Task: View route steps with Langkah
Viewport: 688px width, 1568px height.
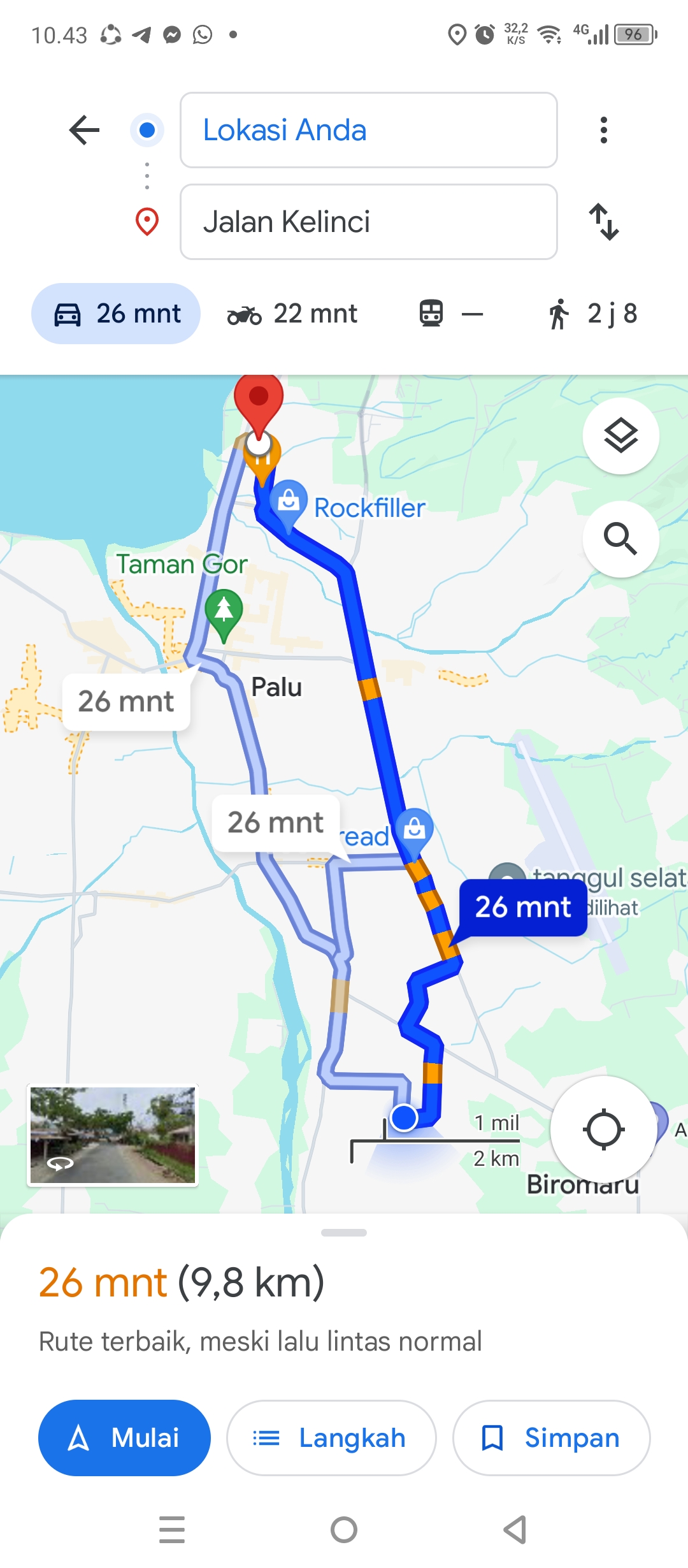Action: (x=331, y=1438)
